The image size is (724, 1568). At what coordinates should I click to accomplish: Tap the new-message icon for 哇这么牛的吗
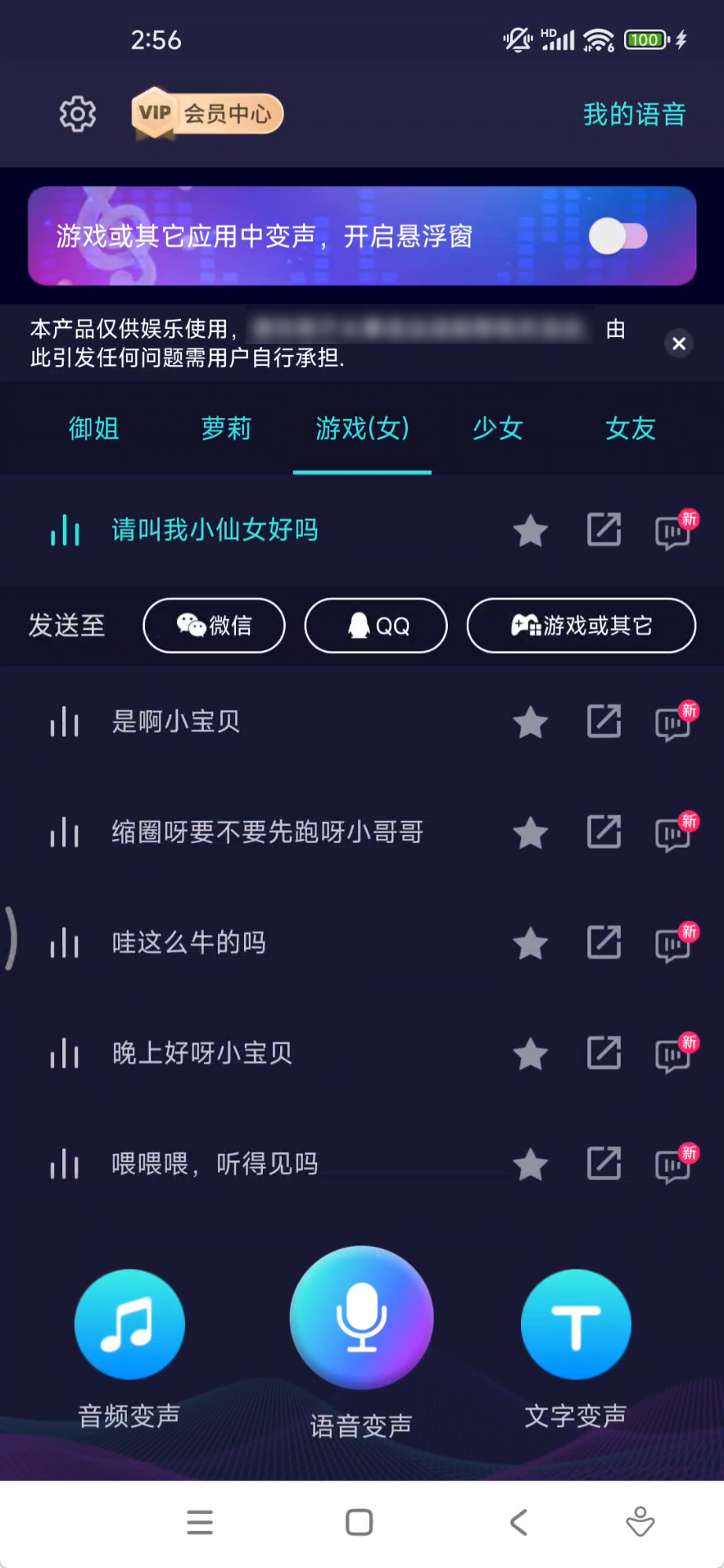[673, 944]
